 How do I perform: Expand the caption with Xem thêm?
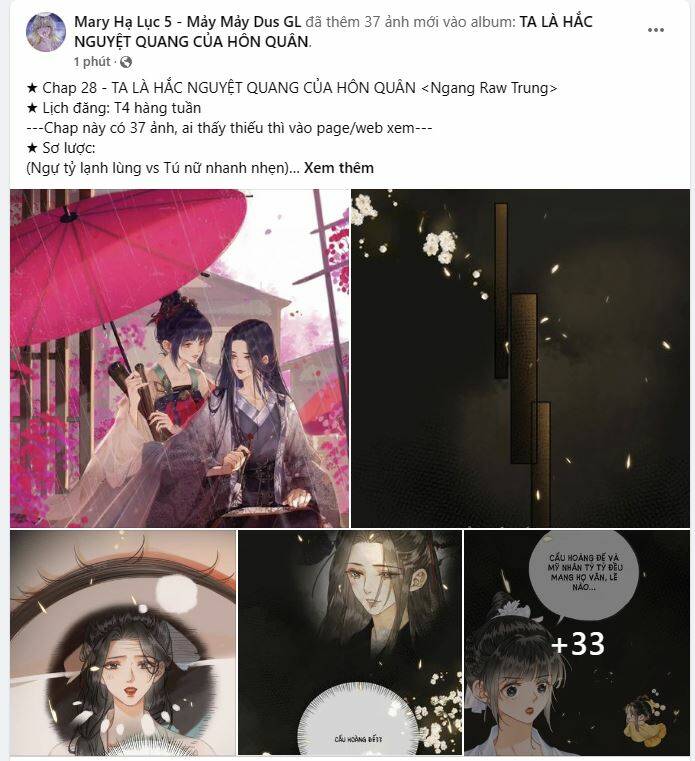tap(338, 168)
